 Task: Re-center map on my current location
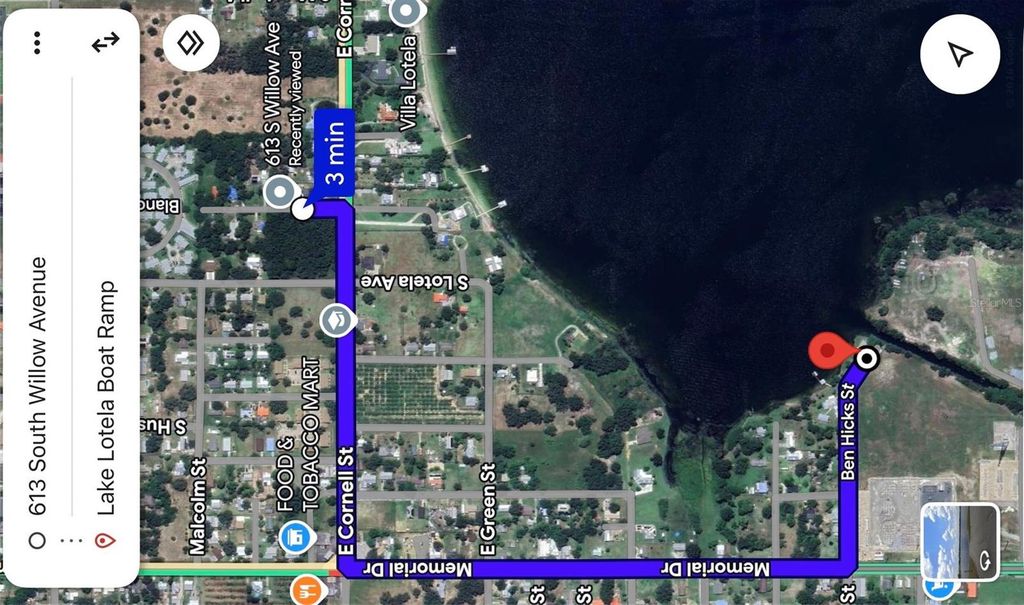click(x=959, y=55)
